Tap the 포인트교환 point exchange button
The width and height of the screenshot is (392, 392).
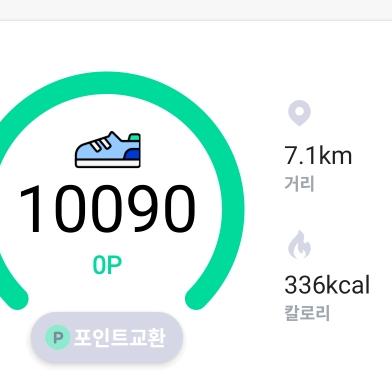pos(107,337)
